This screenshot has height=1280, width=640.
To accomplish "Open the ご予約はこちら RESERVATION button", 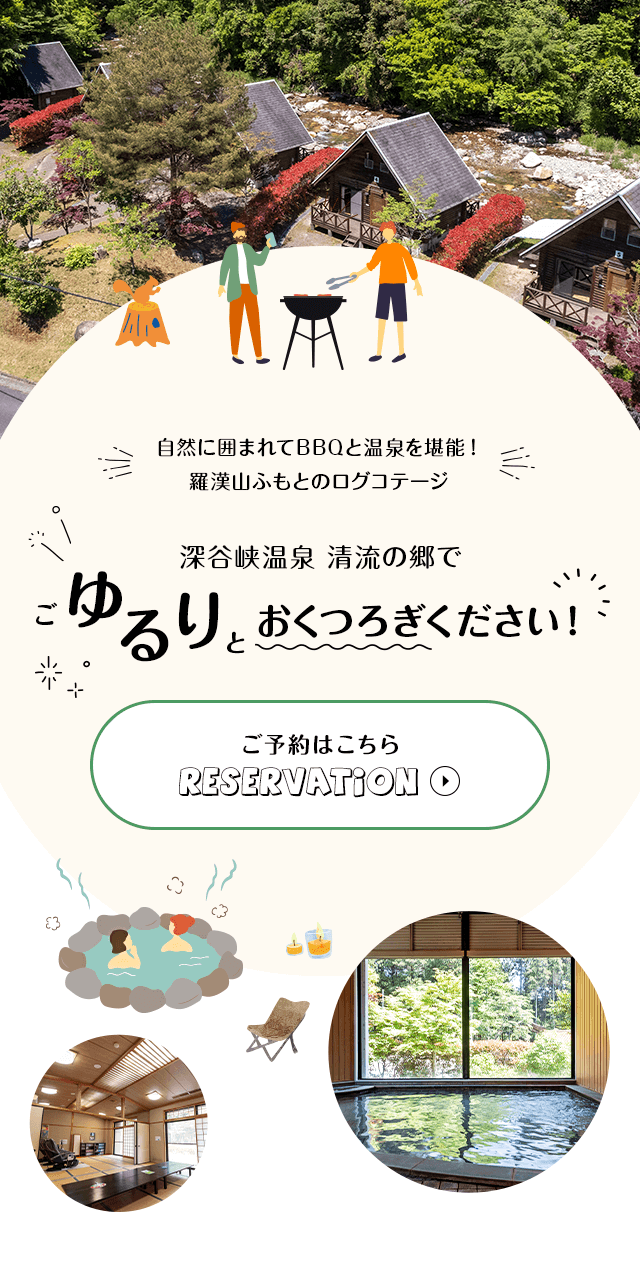I will [x=320, y=765].
